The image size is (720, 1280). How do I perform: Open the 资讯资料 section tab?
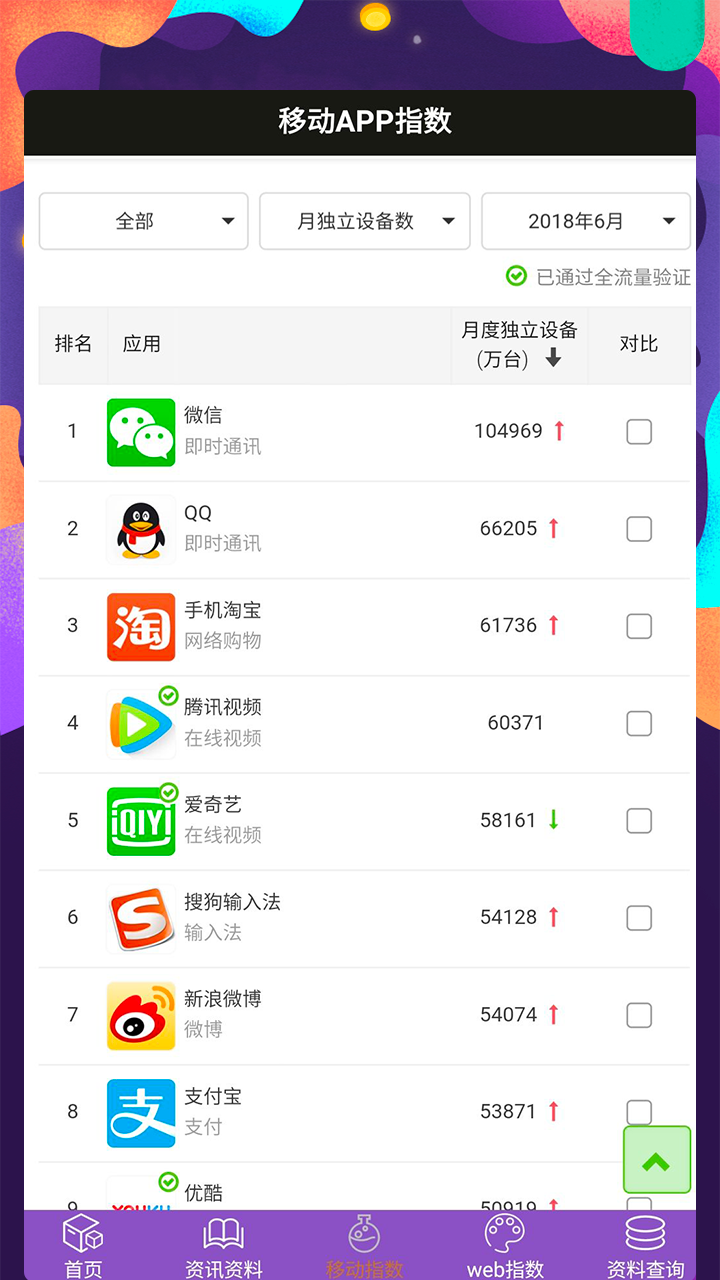[223, 1244]
